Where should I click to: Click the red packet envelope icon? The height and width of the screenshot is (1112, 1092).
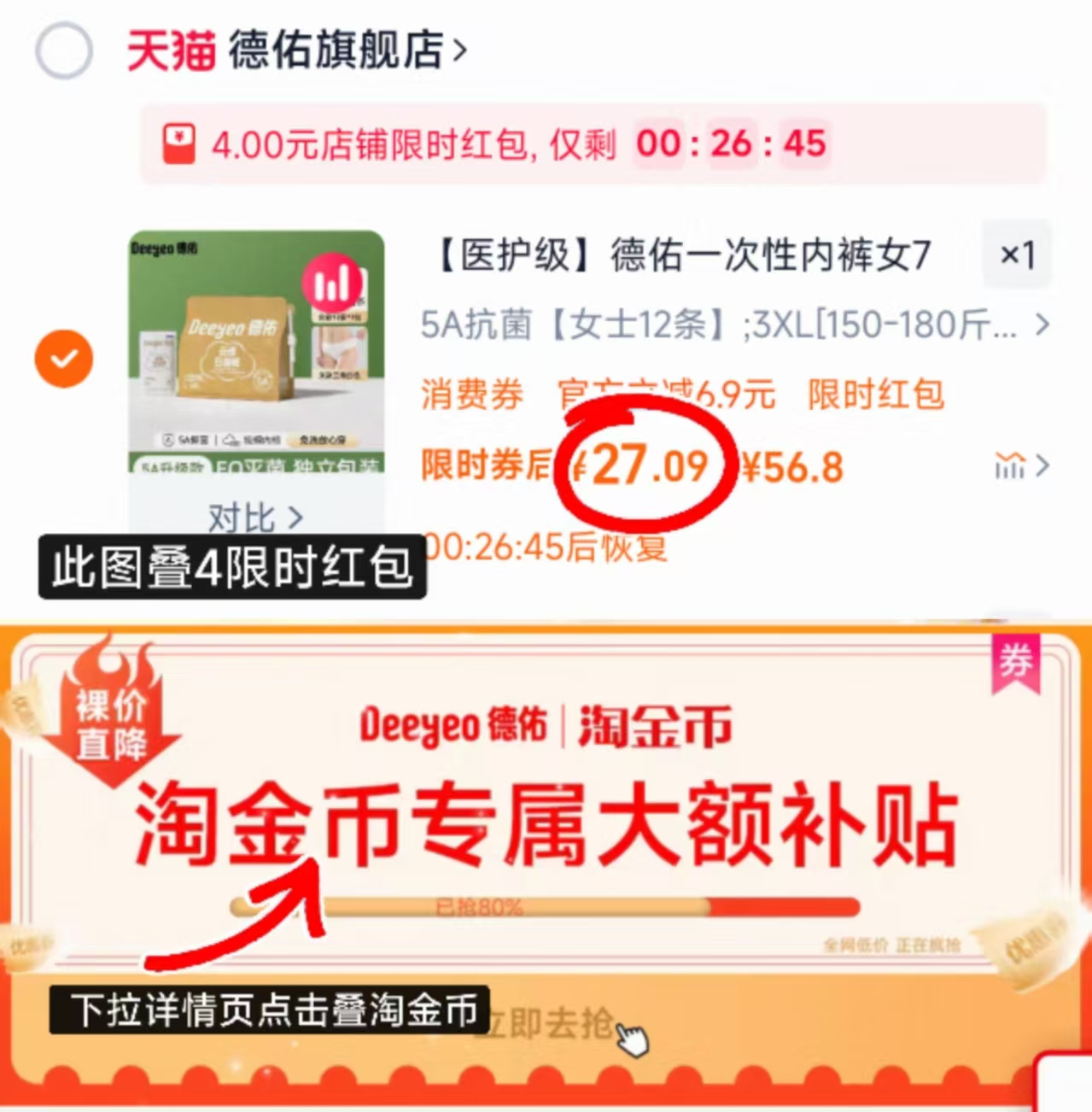pos(181,143)
